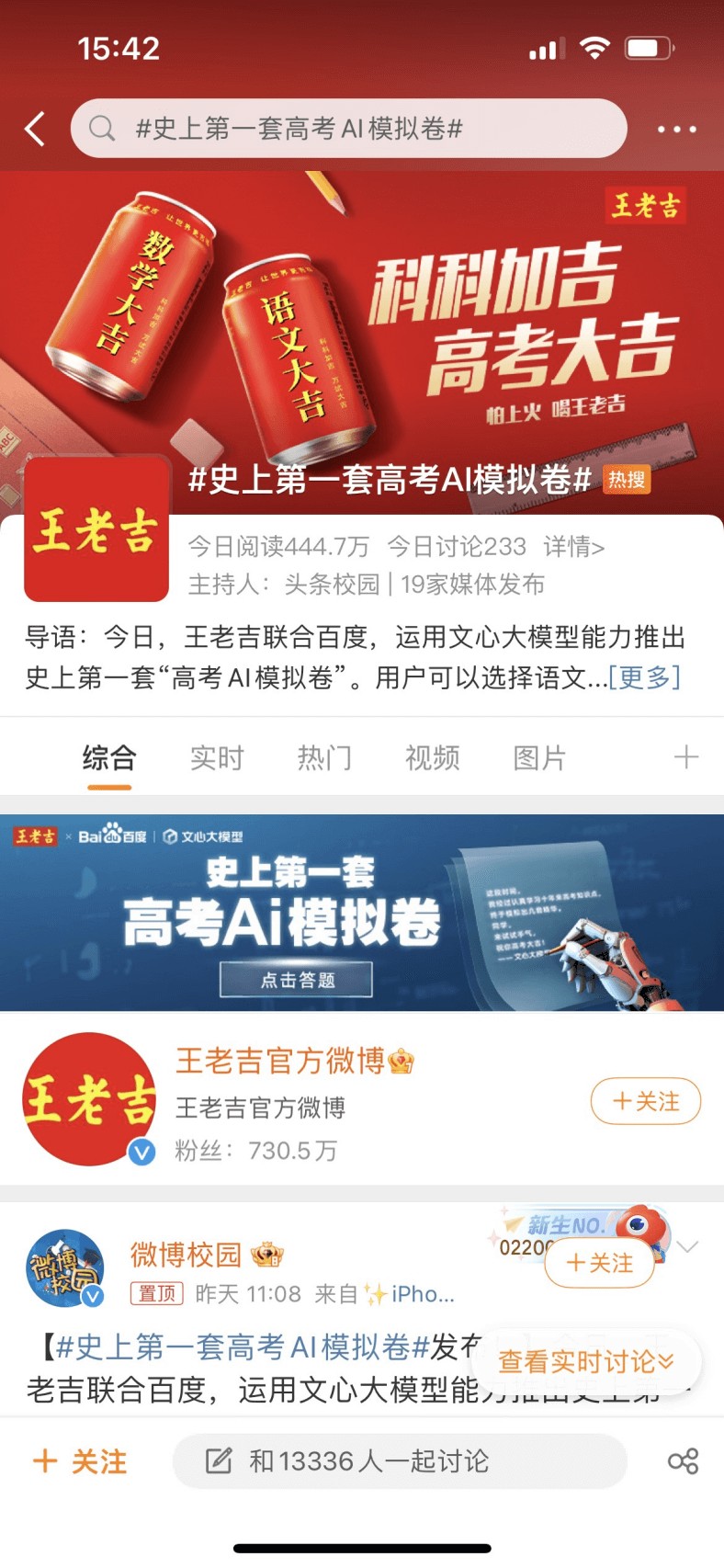Switch to the 实时 tab
Viewport: 724px width, 1568px height.
click(217, 758)
